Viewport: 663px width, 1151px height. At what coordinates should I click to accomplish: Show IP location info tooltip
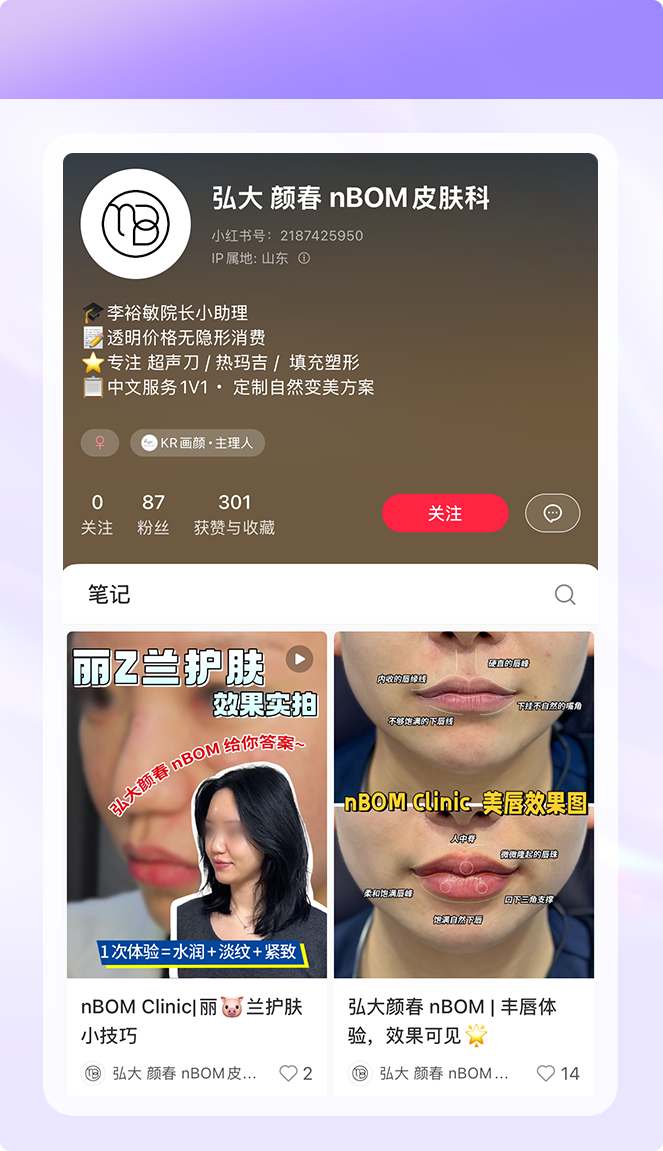click(304, 258)
